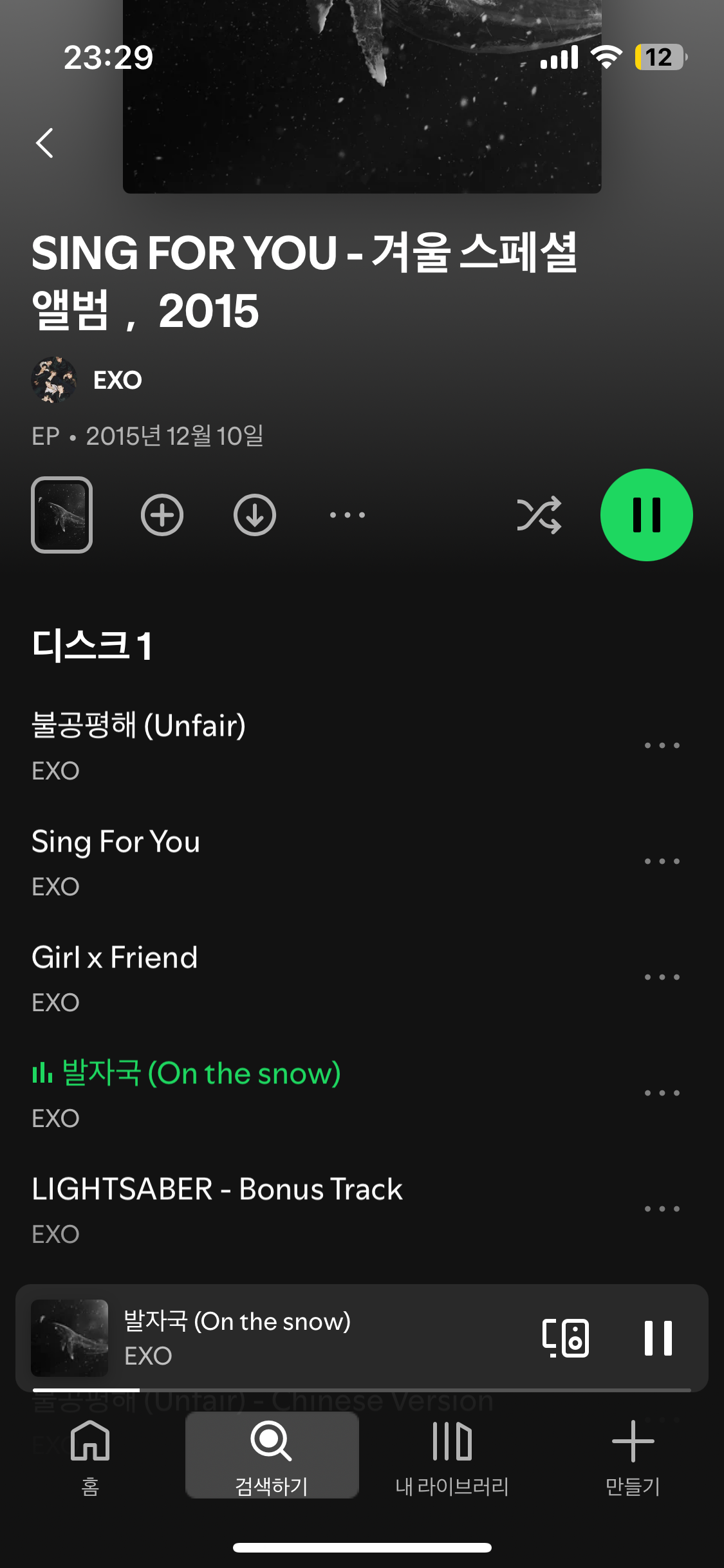Download the EP for offline listening

coord(255,515)
